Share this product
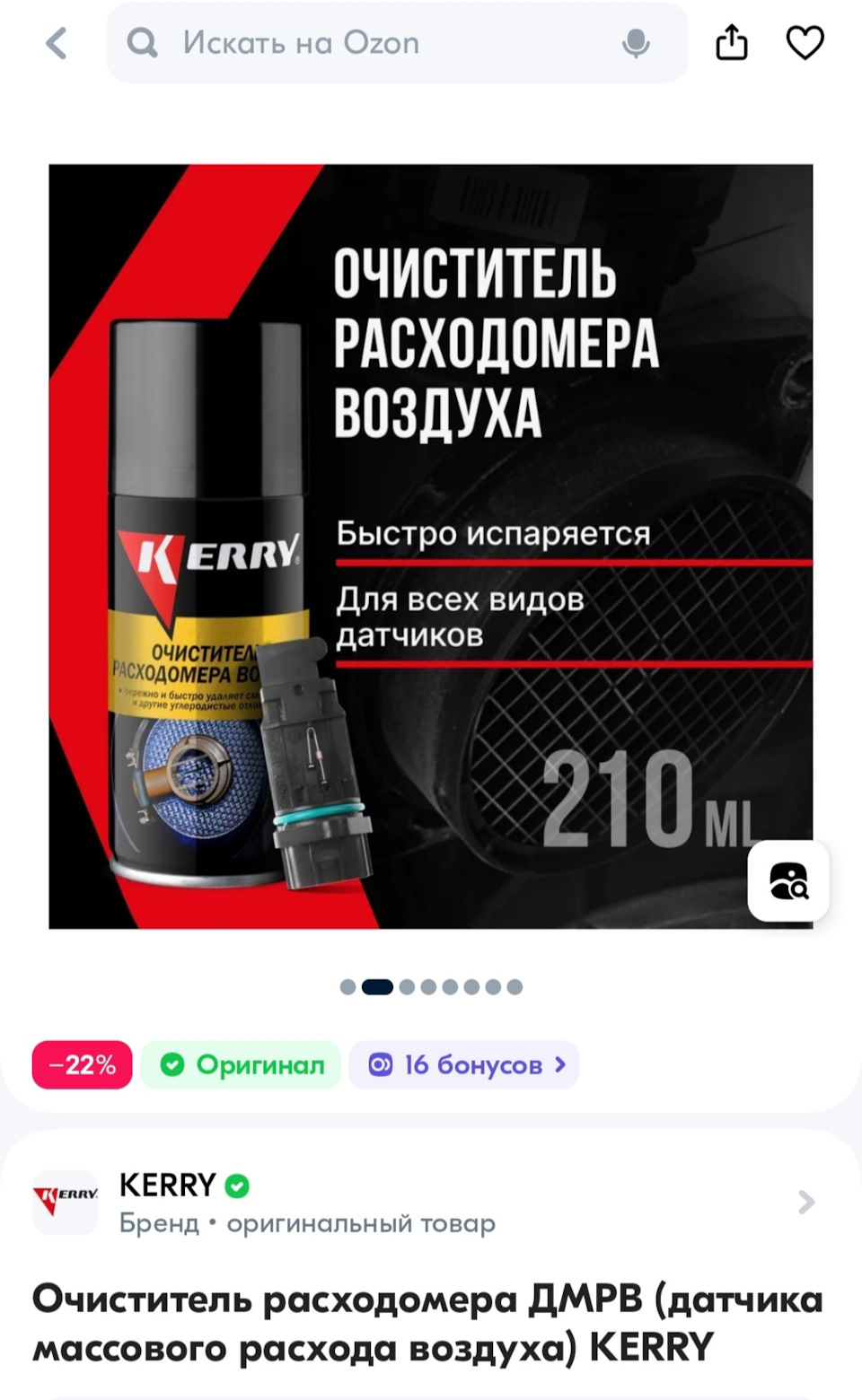 coord(732,42)
